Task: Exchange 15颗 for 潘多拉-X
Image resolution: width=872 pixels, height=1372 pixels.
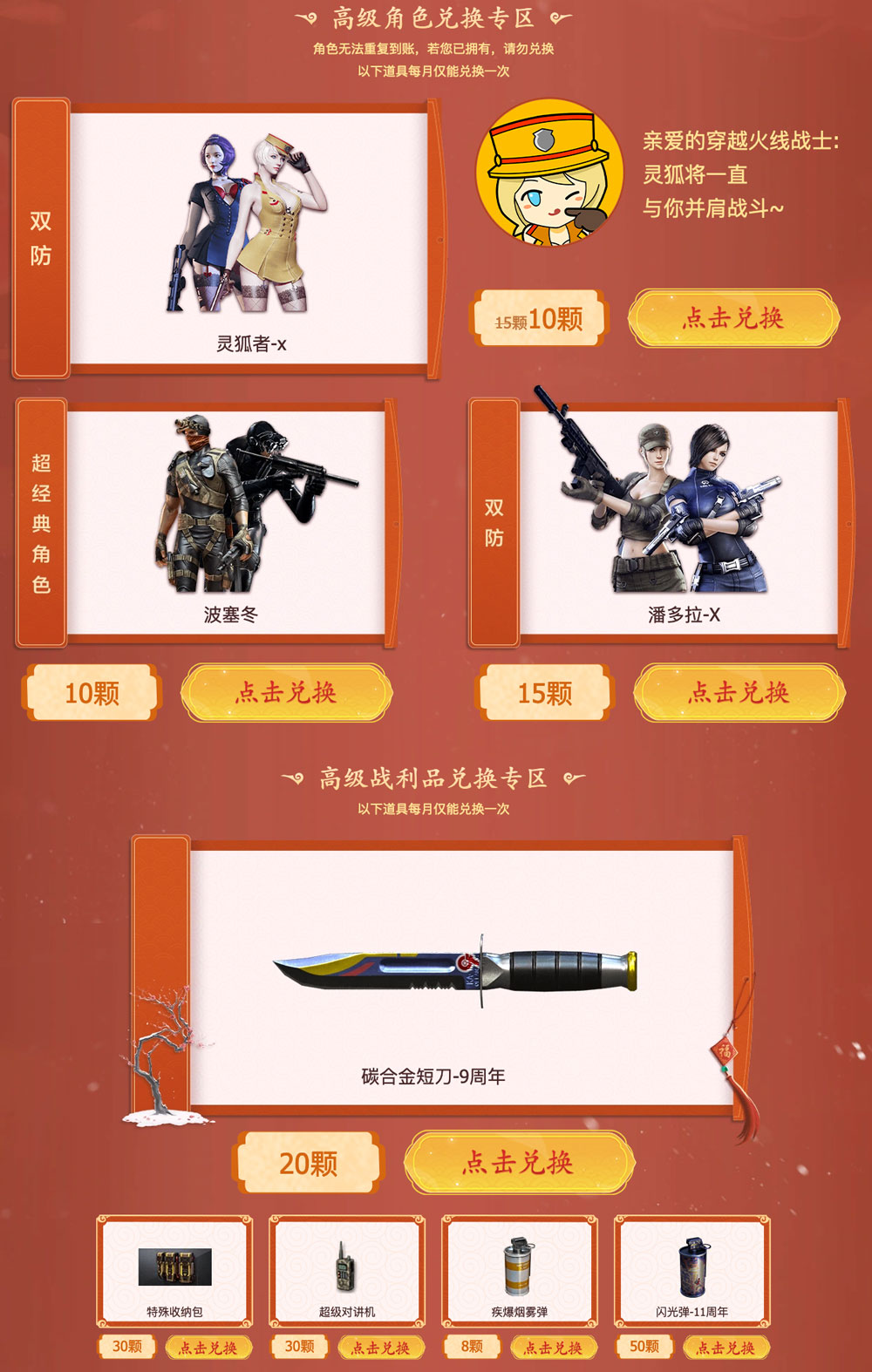Action: tap(739, 693)
